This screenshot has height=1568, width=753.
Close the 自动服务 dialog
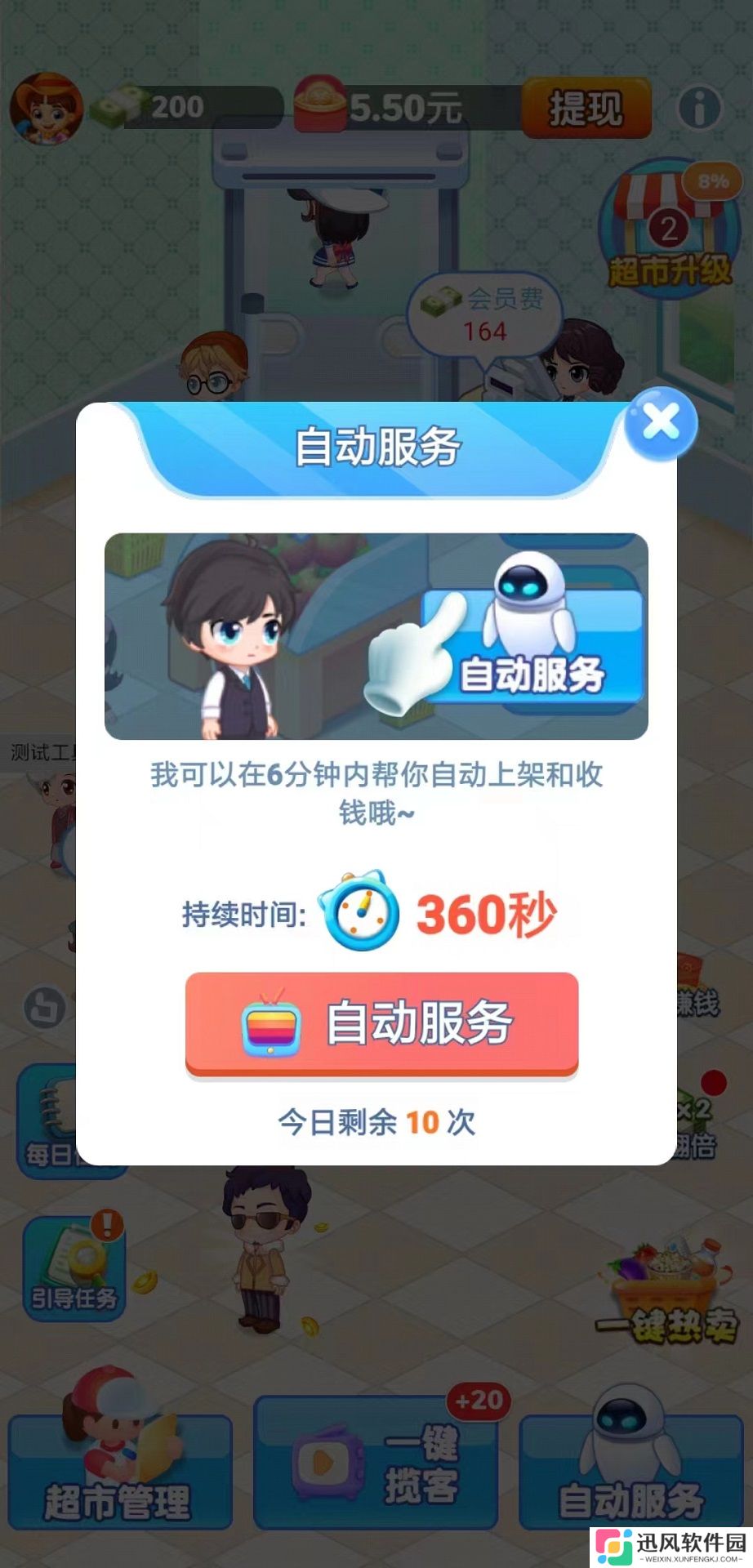coord(661,423)
